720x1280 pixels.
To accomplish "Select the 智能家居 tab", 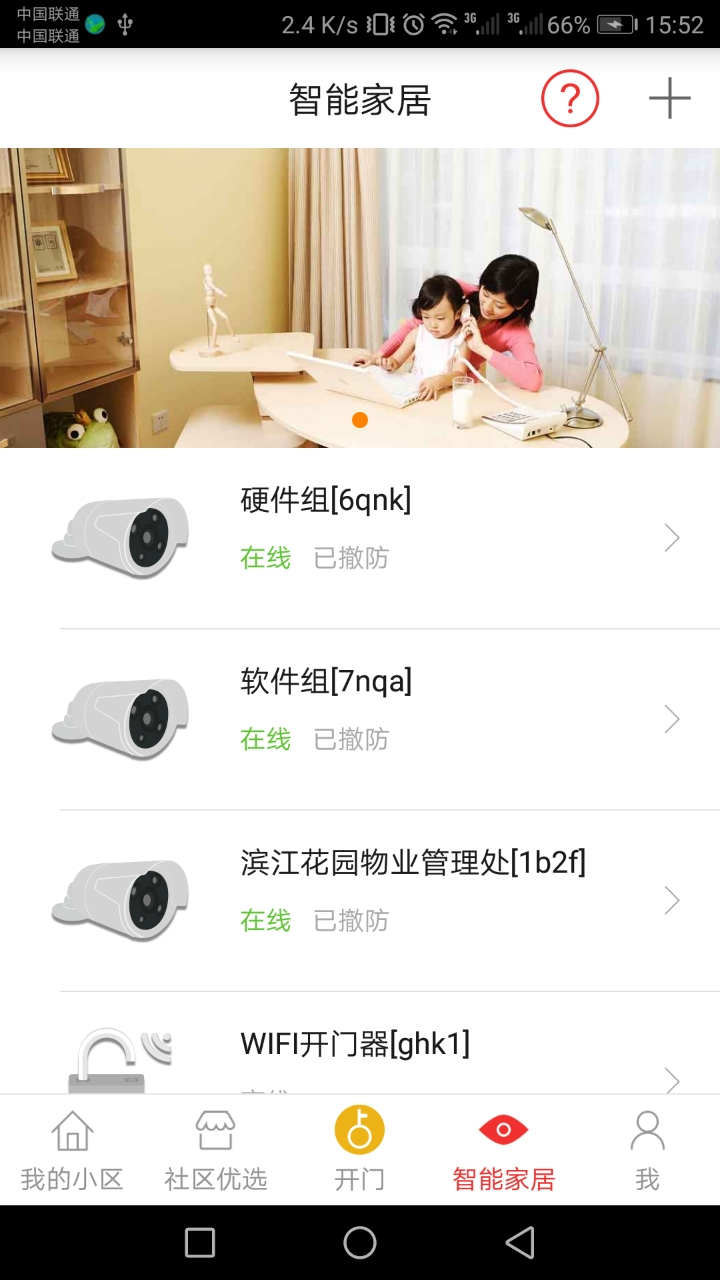I will 504,1150.
